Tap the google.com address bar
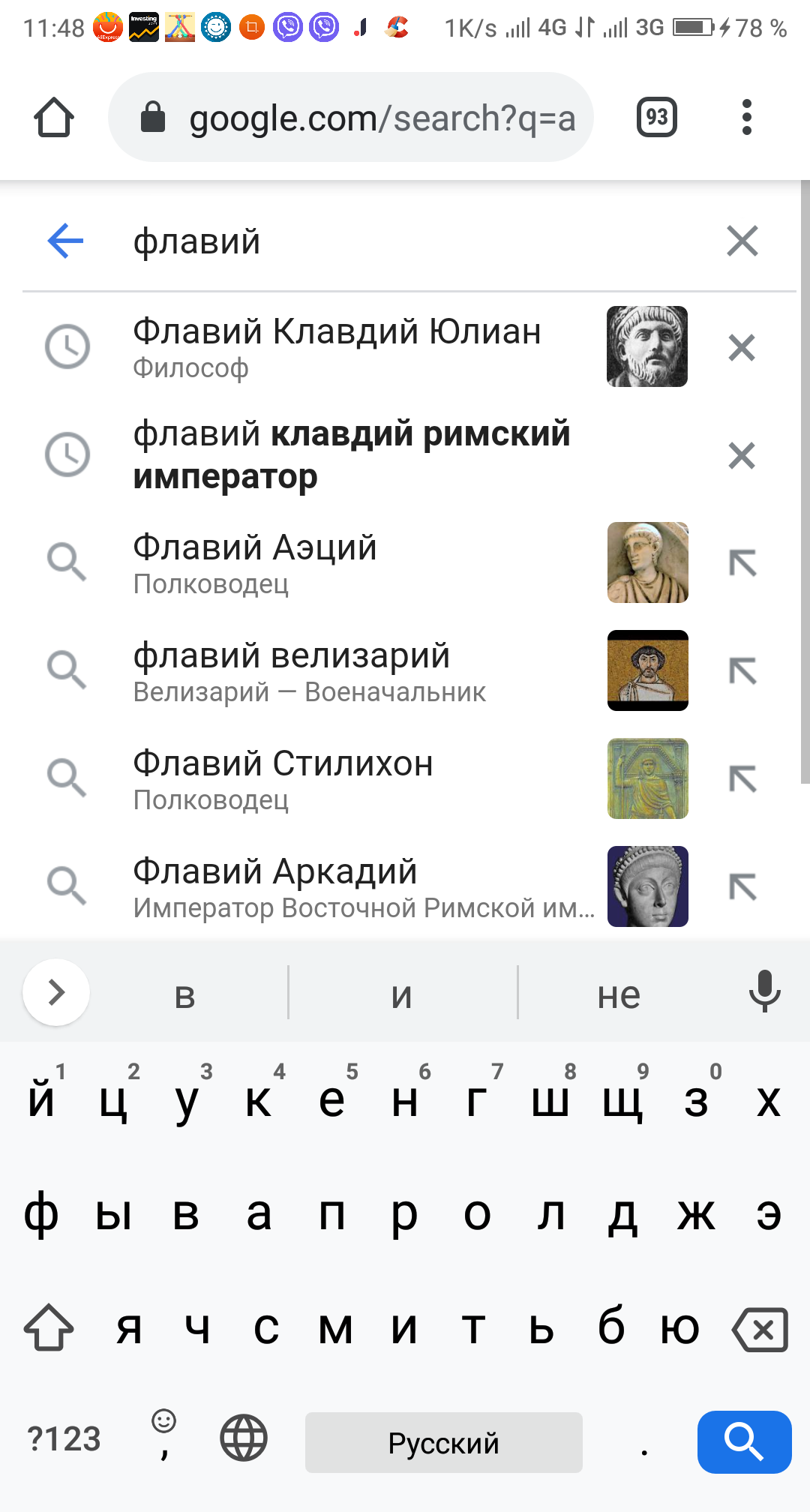This screenshot has width=810, height=1512. [x=351, y=118]
